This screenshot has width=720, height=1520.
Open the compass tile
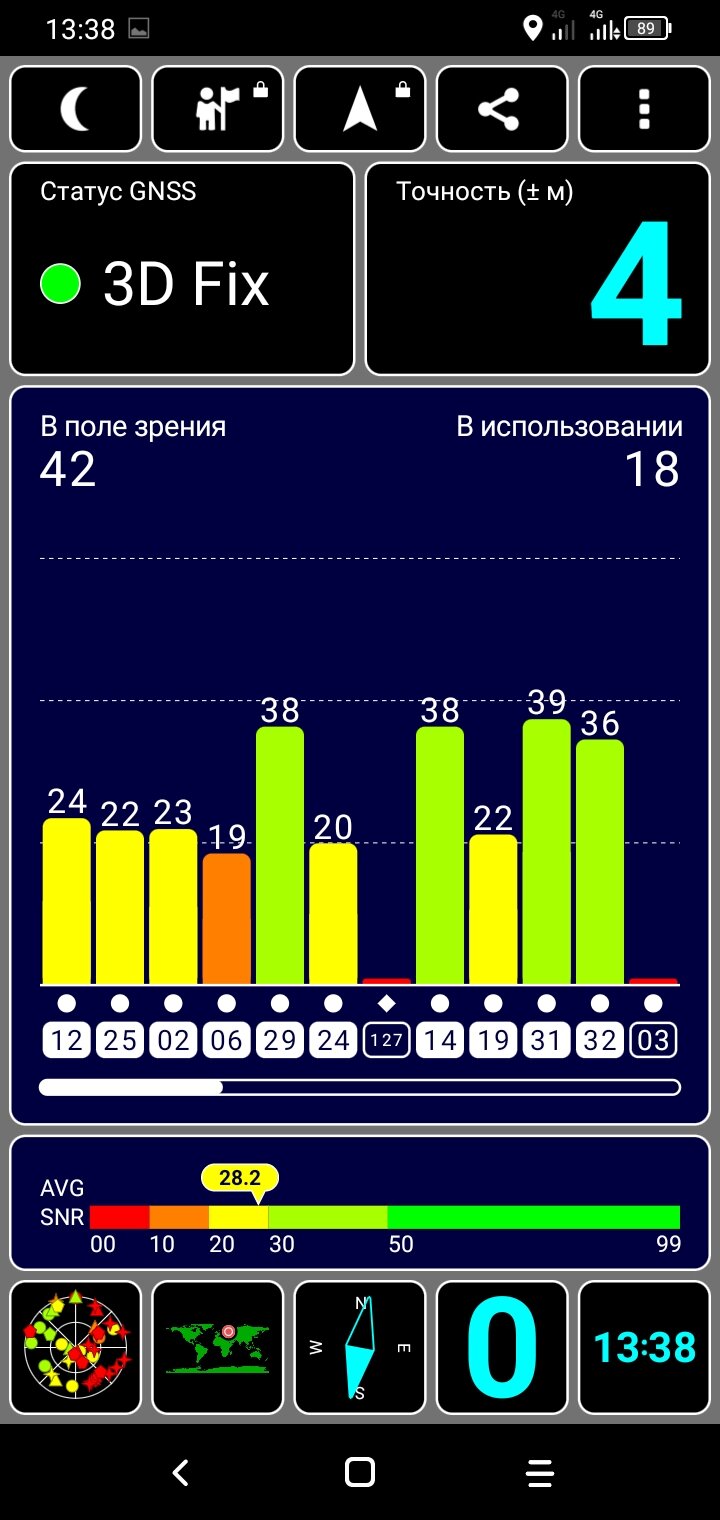[360, 1347]
